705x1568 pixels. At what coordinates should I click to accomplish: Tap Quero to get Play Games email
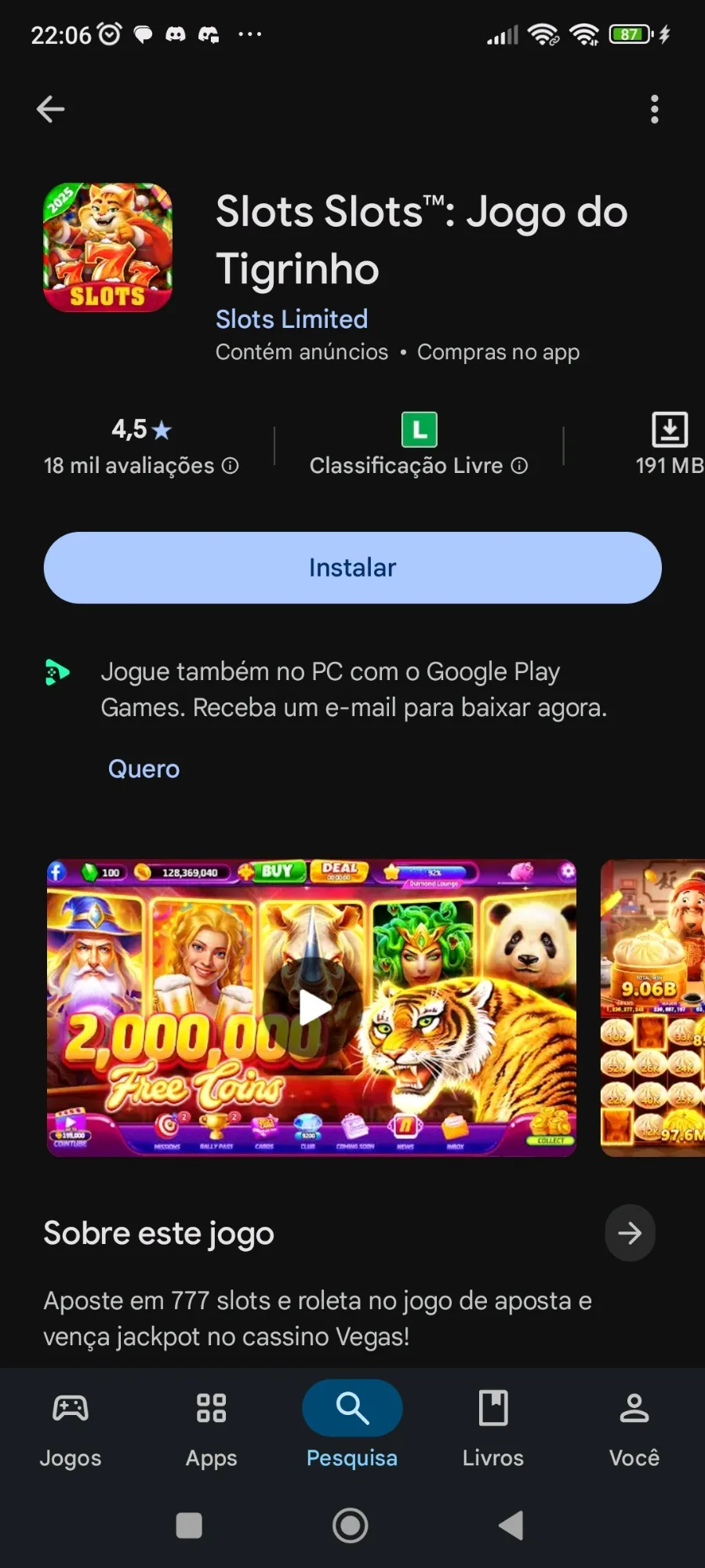[x=144, y=769]
